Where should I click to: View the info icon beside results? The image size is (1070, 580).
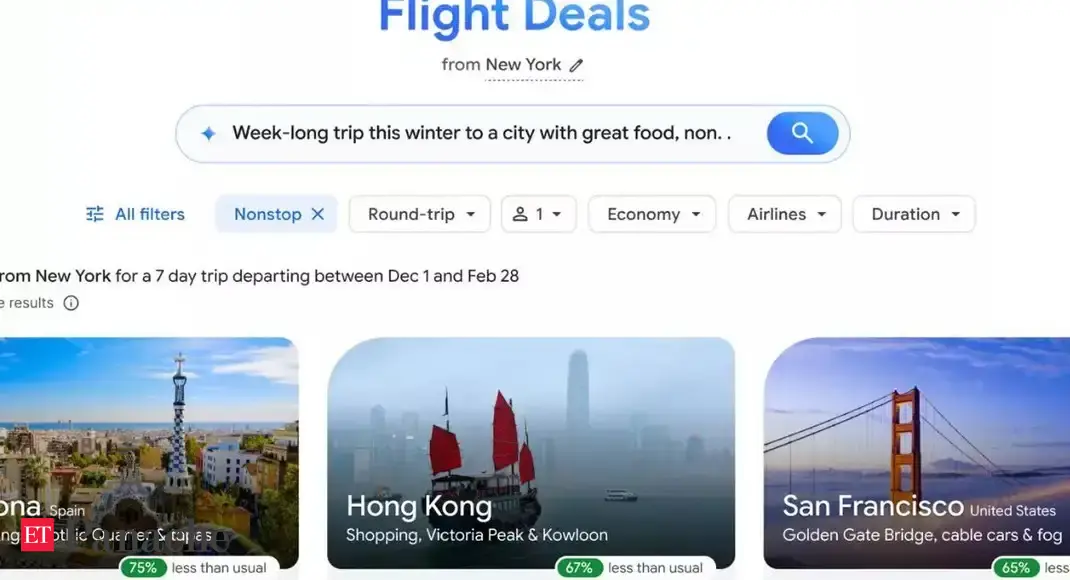click(71, 303)
